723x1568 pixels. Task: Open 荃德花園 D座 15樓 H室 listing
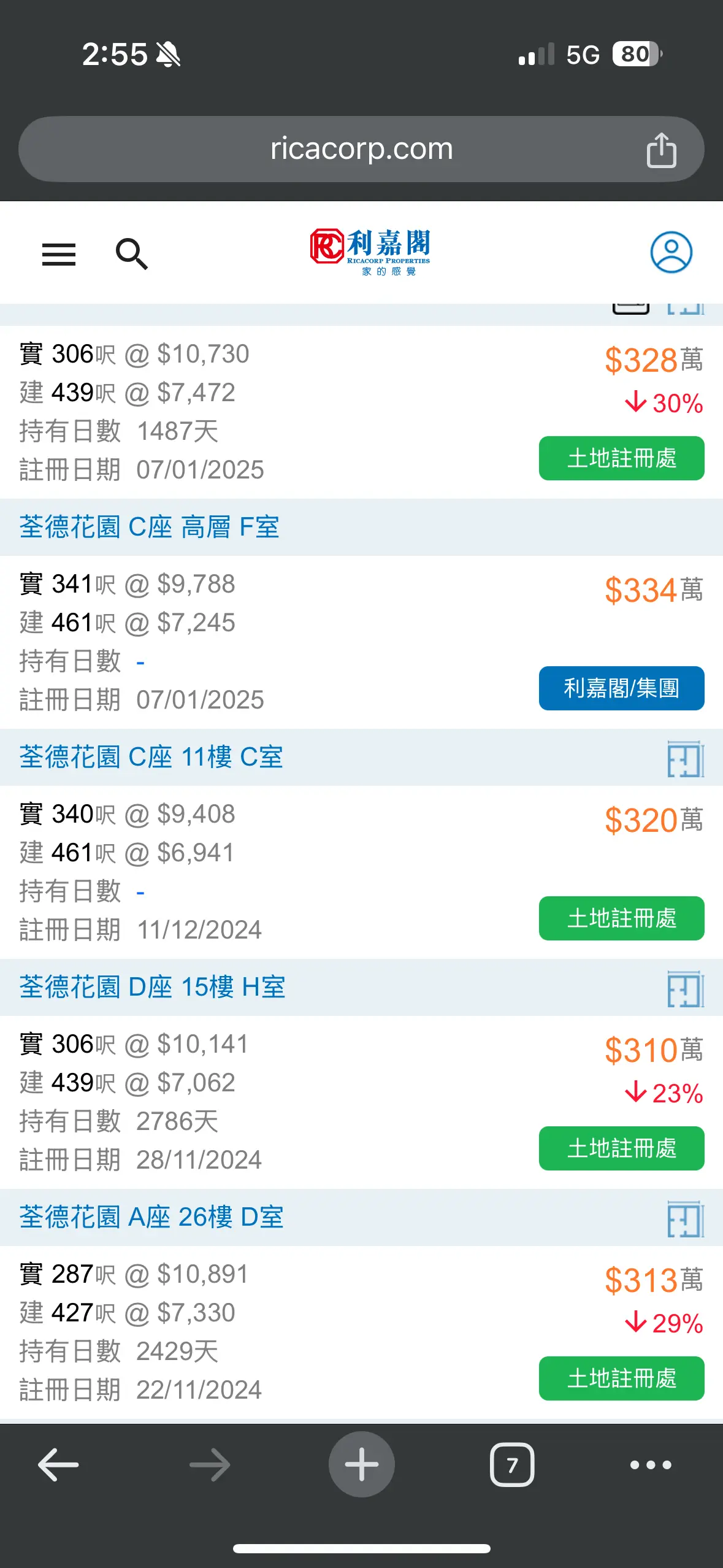153,987
